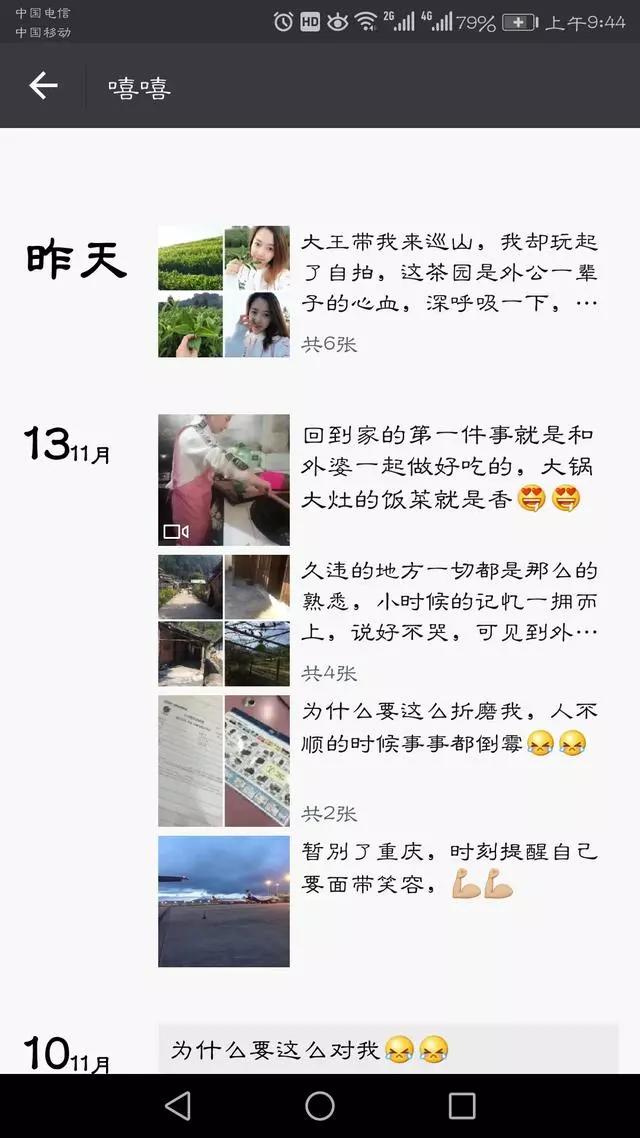640x1138 pixels.
Task: Open the 10 November text-only post
Action: click(388, 1049)
